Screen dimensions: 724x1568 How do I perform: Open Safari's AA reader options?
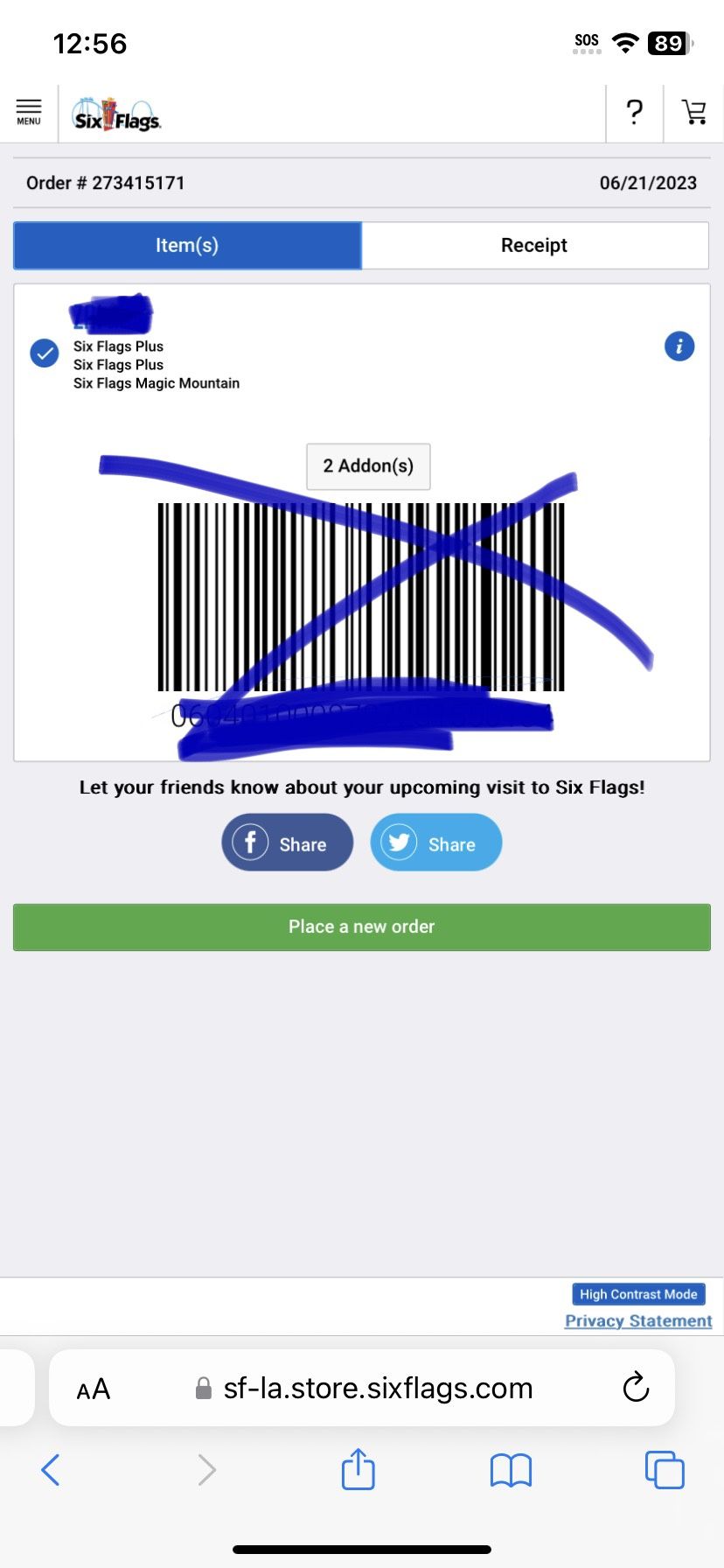94,1389
